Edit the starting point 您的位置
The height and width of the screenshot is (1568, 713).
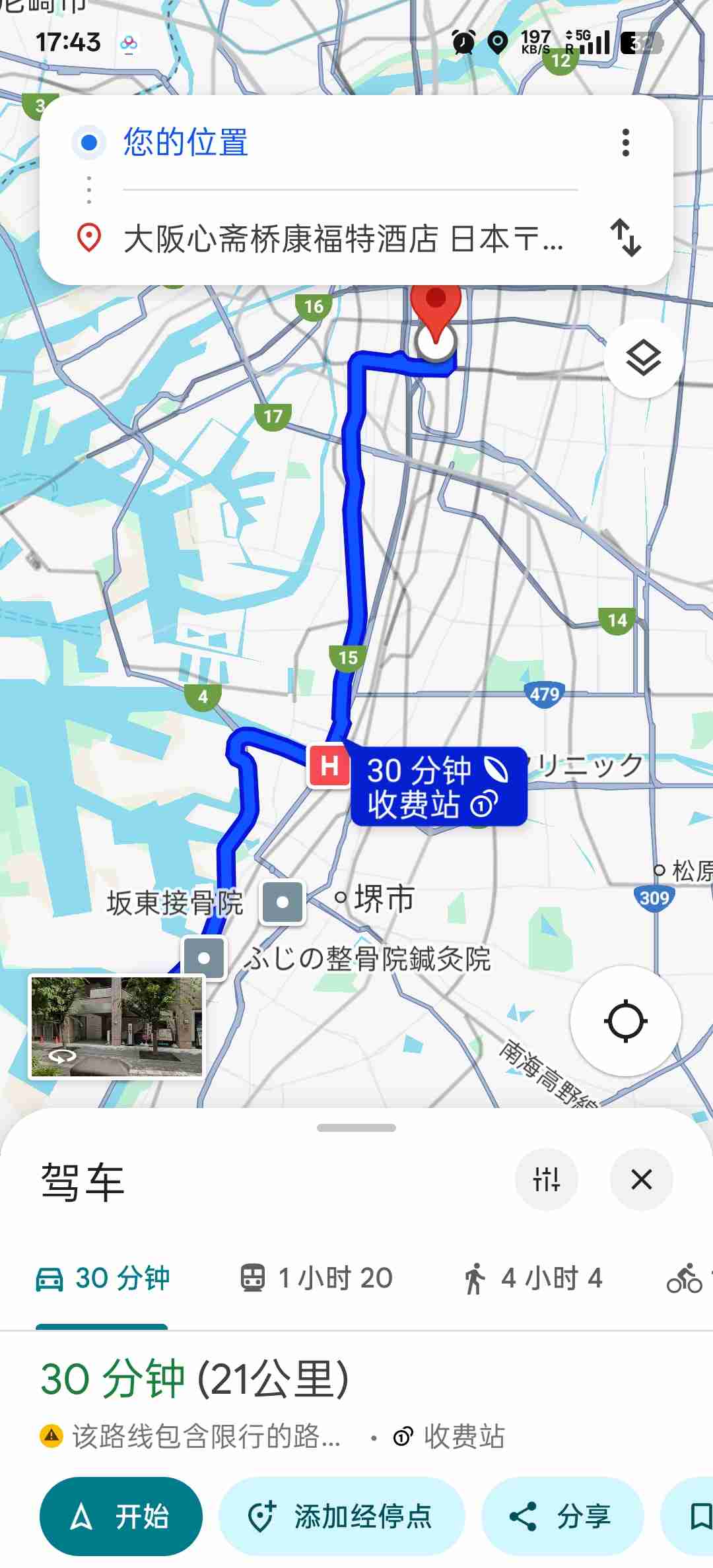click(185, 143)
